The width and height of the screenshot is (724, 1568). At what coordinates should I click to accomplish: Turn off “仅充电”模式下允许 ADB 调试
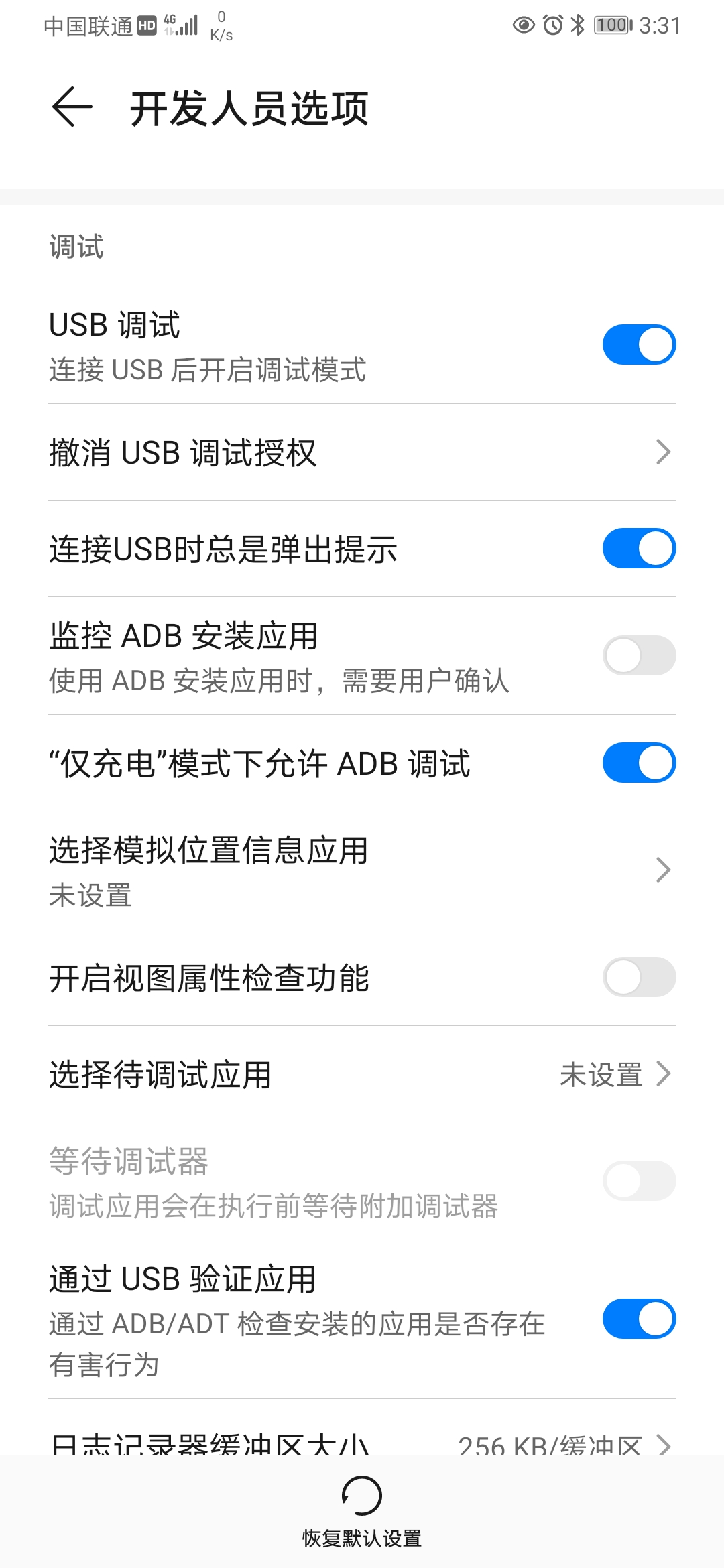pos(639,763)
